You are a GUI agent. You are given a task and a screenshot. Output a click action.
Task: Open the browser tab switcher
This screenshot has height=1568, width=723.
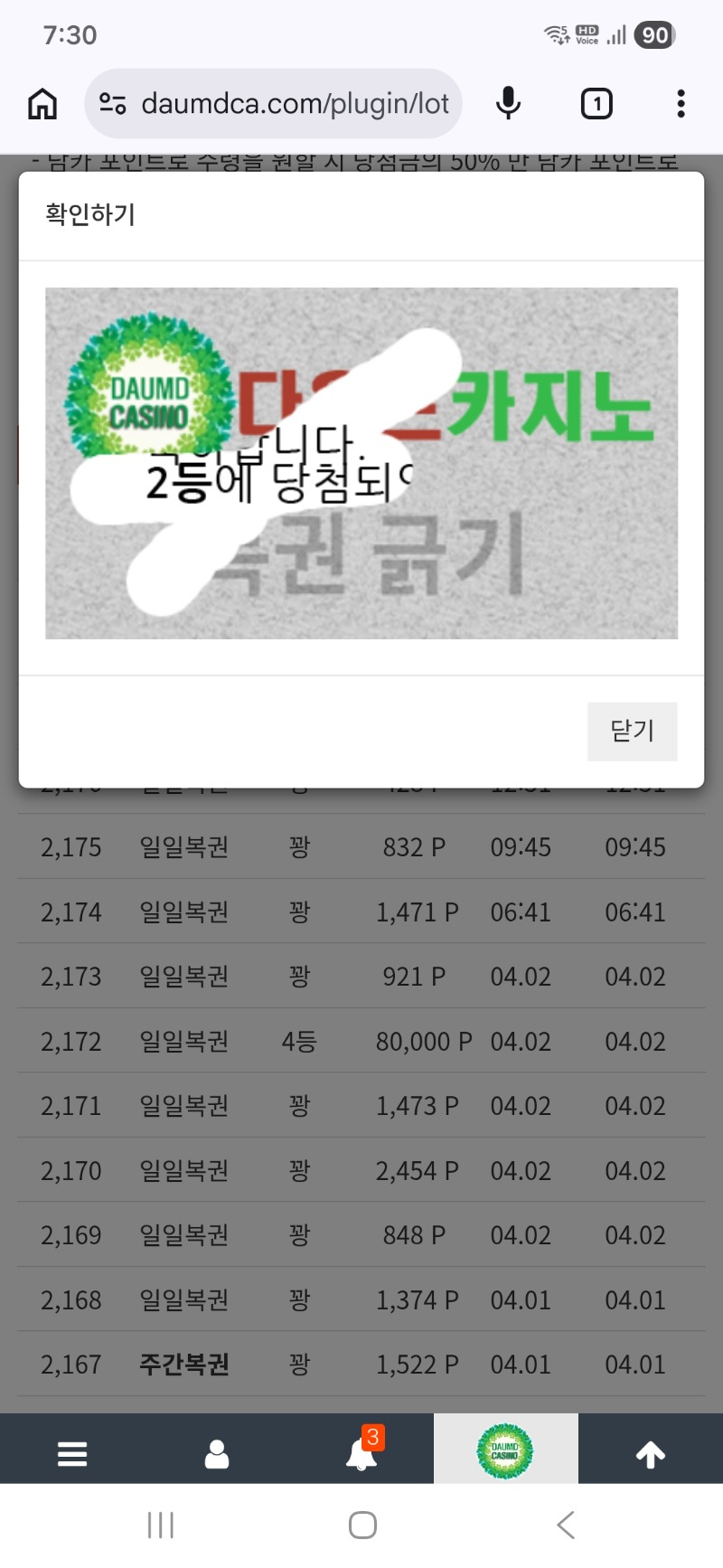click(x=596, y=104)
